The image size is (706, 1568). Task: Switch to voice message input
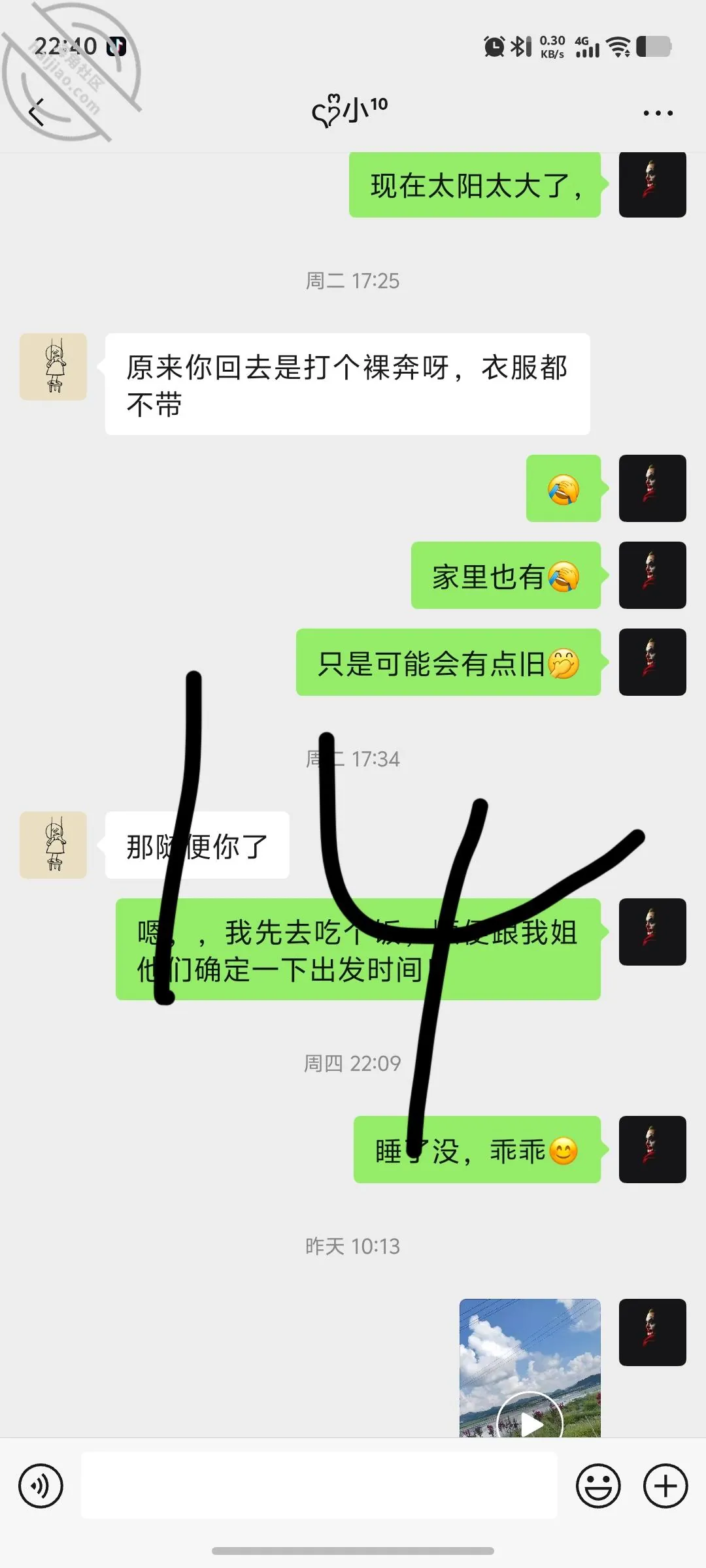pyautogui.click(x=41, y=1486)
